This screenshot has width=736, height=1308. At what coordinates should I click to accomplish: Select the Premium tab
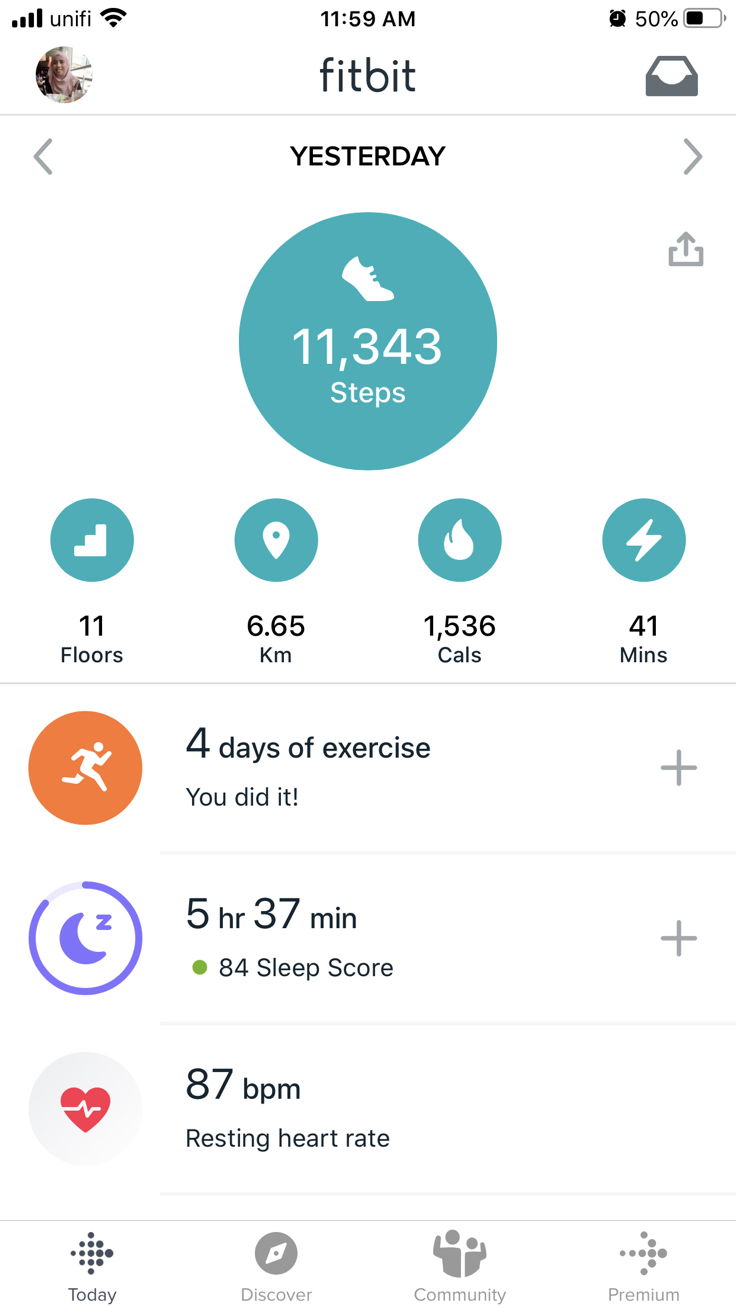pyautogui.click(x=644, y=1262)
